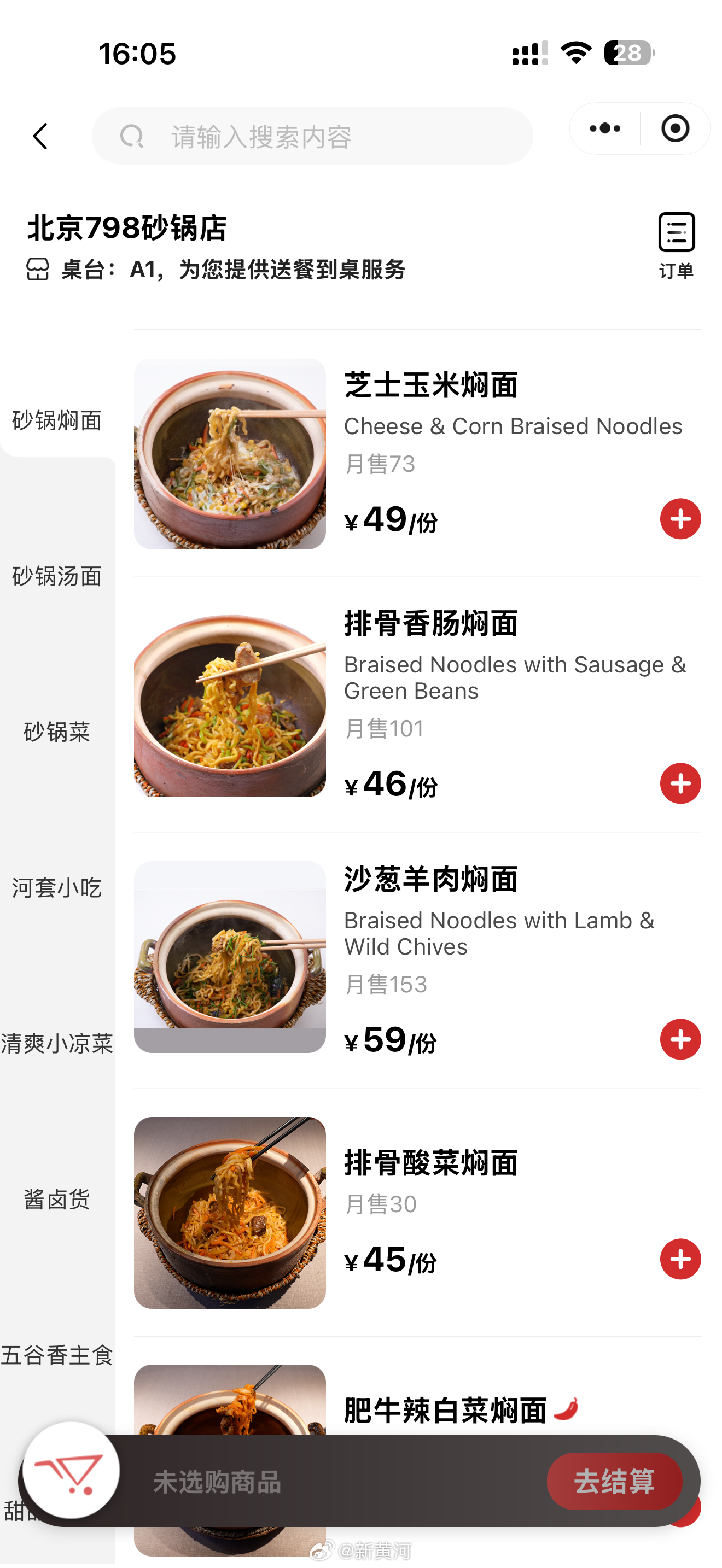
Task: Add 排骨香肠焖面 to the cart
Action: pos(680,783)
